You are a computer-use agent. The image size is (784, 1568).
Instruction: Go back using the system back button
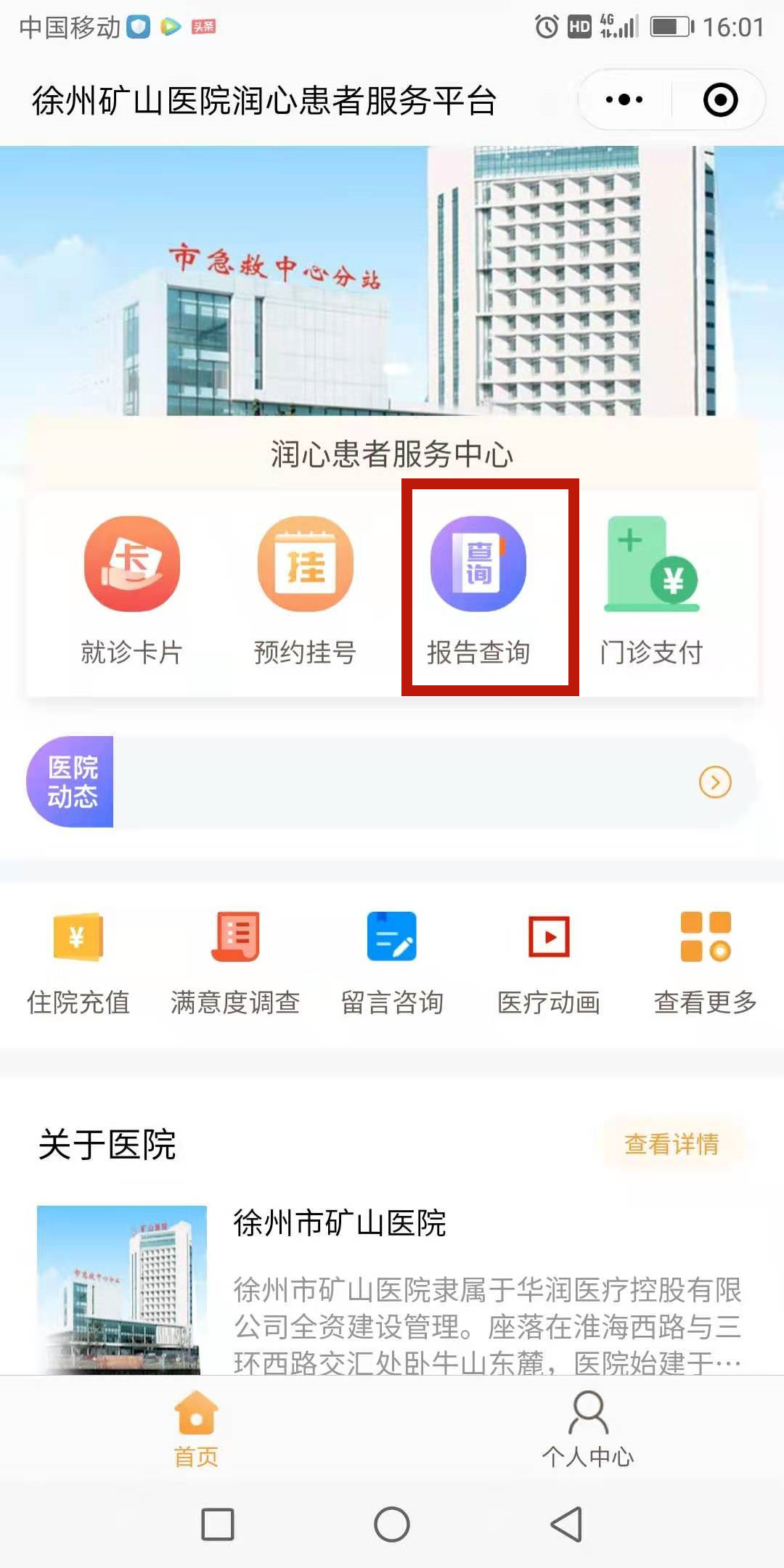coord(566,1524)
